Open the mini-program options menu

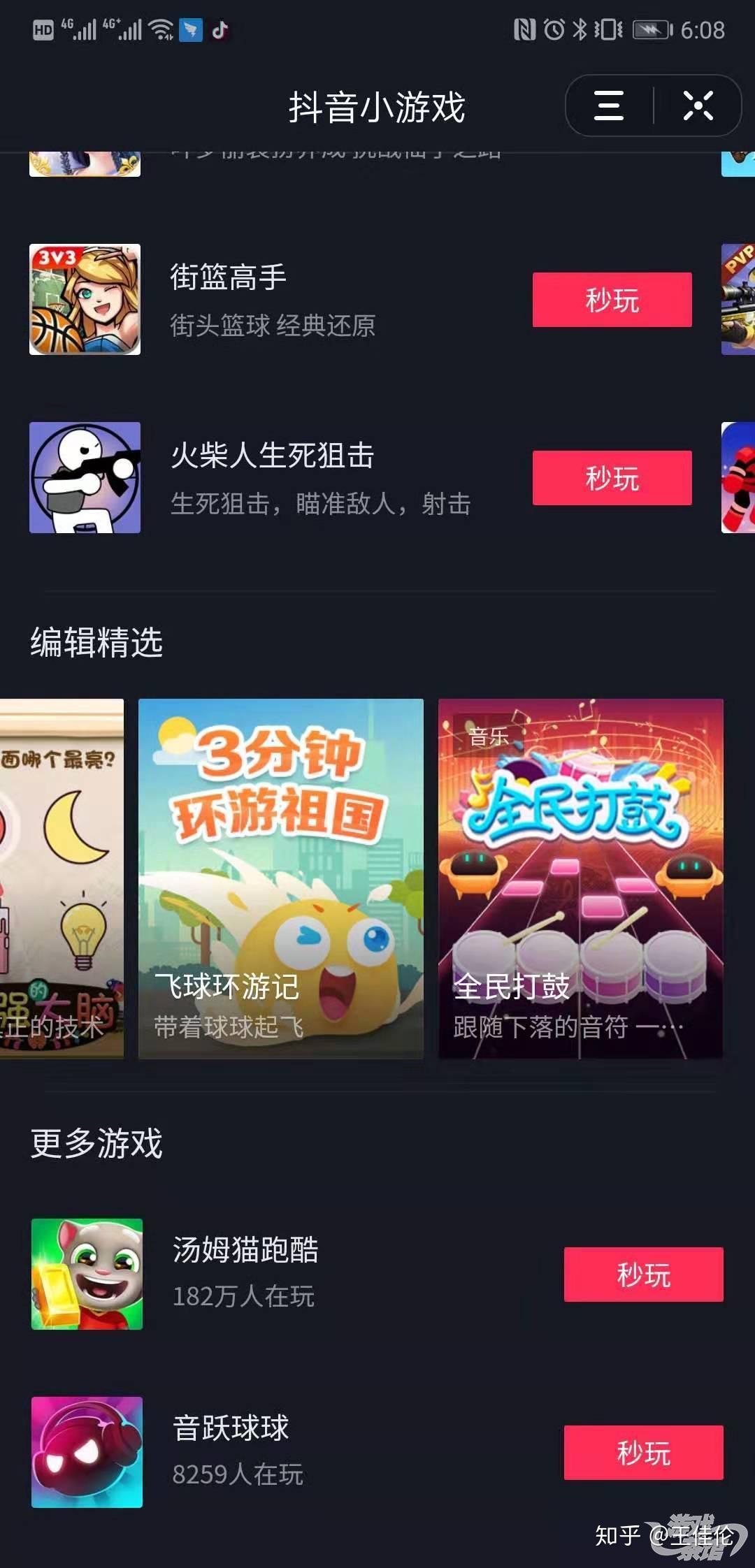607,106
